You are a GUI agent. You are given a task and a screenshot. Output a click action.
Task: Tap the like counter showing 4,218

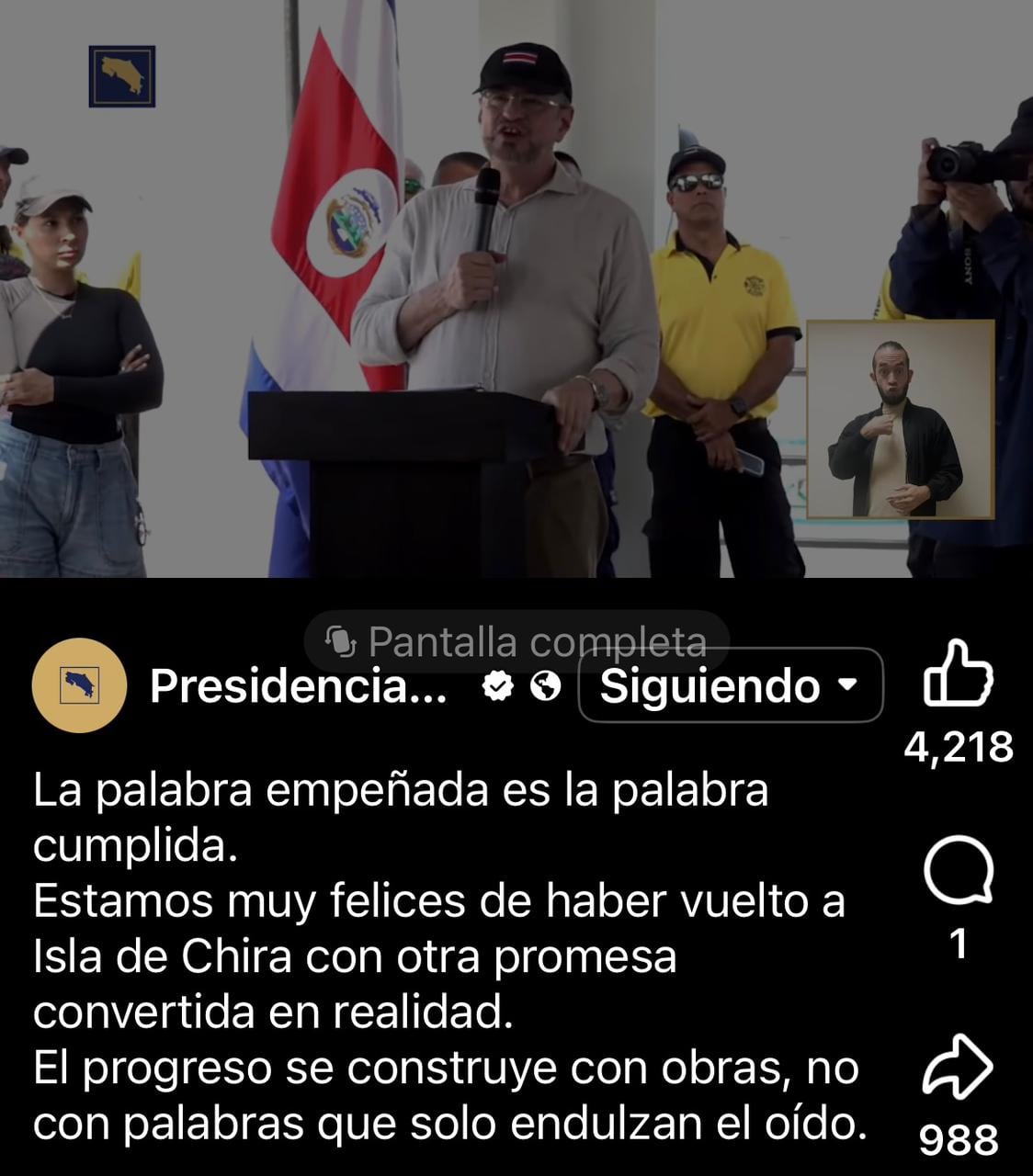pyautogui.click(x=957, y=748)
